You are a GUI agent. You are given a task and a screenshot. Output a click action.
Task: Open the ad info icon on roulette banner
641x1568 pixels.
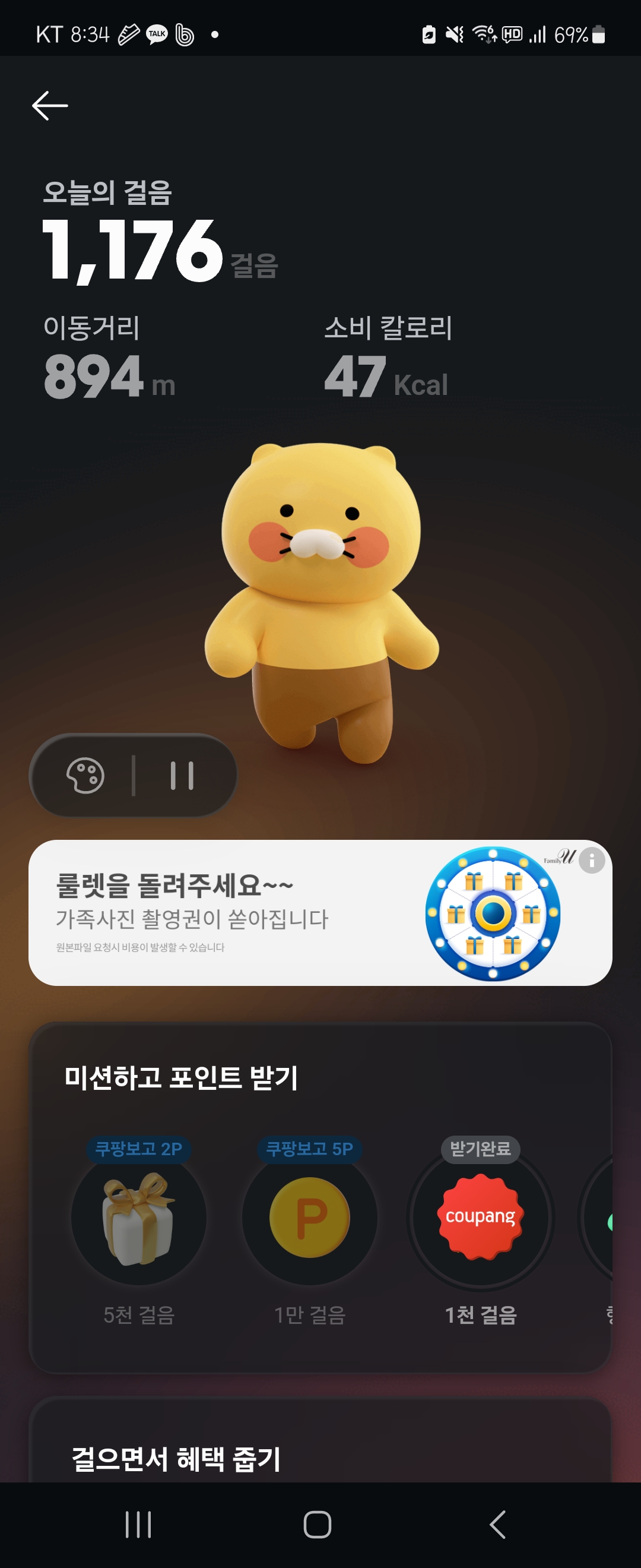pyautogui.click(x=592, y=861)
